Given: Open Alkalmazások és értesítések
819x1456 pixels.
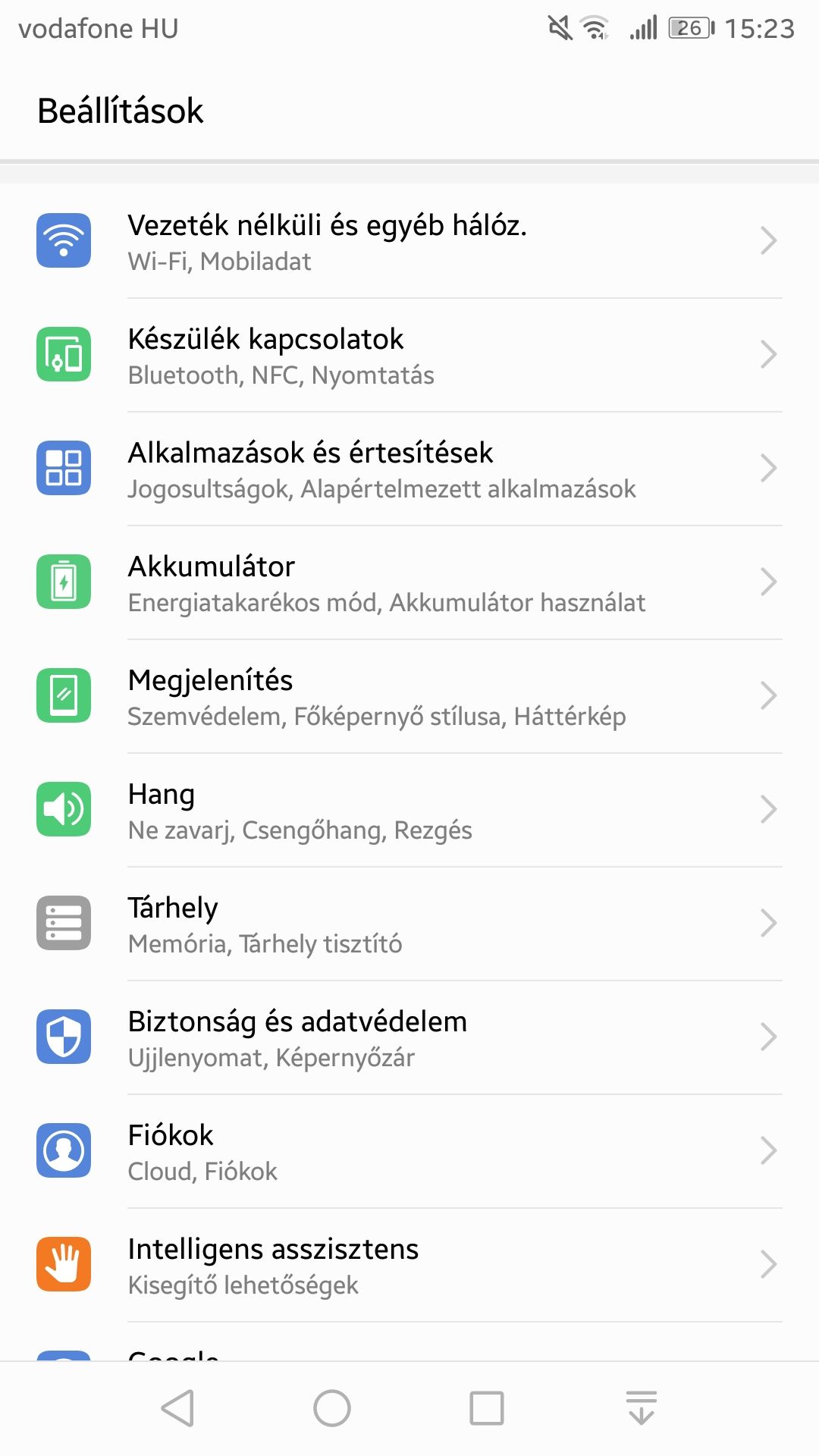Looking at the screenshot, I should tap(409, 469).
